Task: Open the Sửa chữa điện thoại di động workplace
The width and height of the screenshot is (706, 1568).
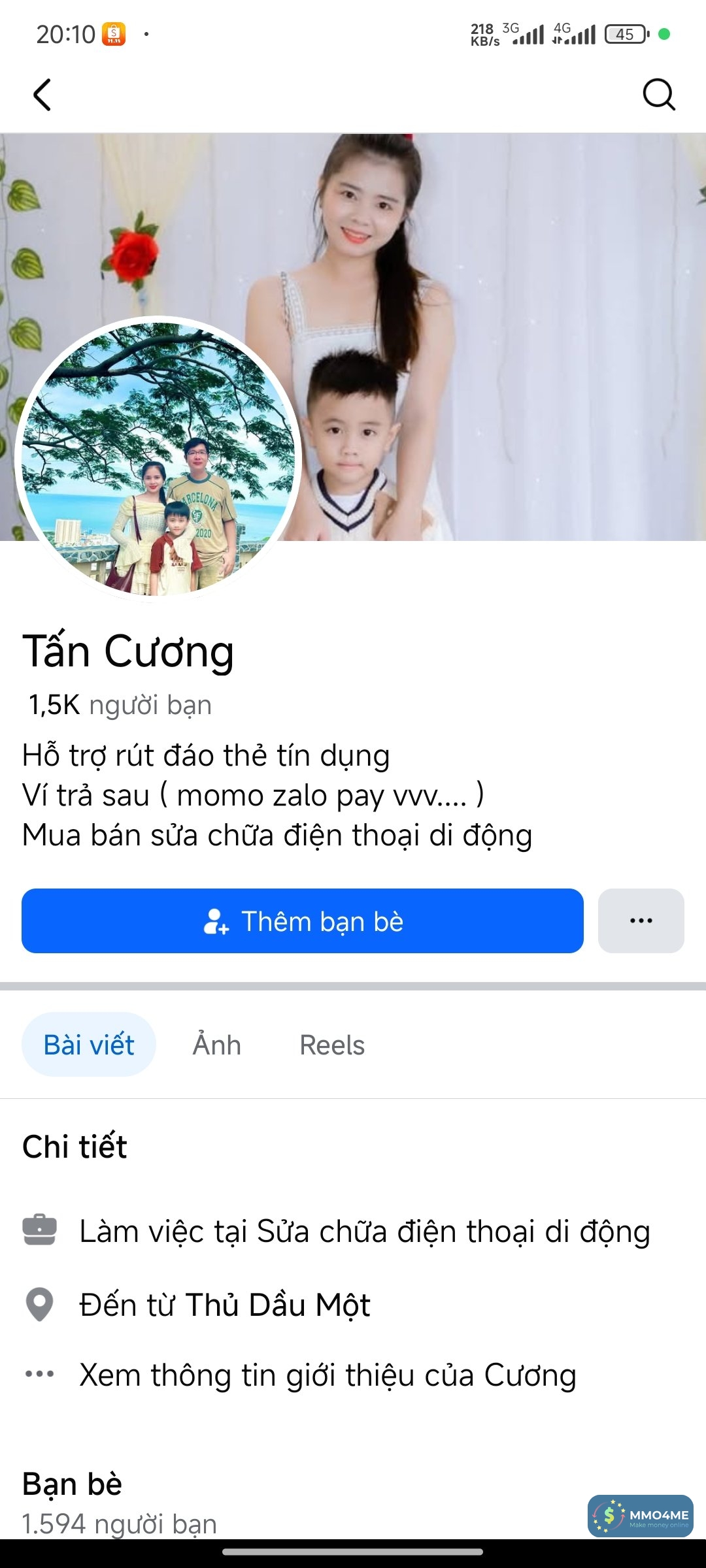Action: (x=364, y=1232)
